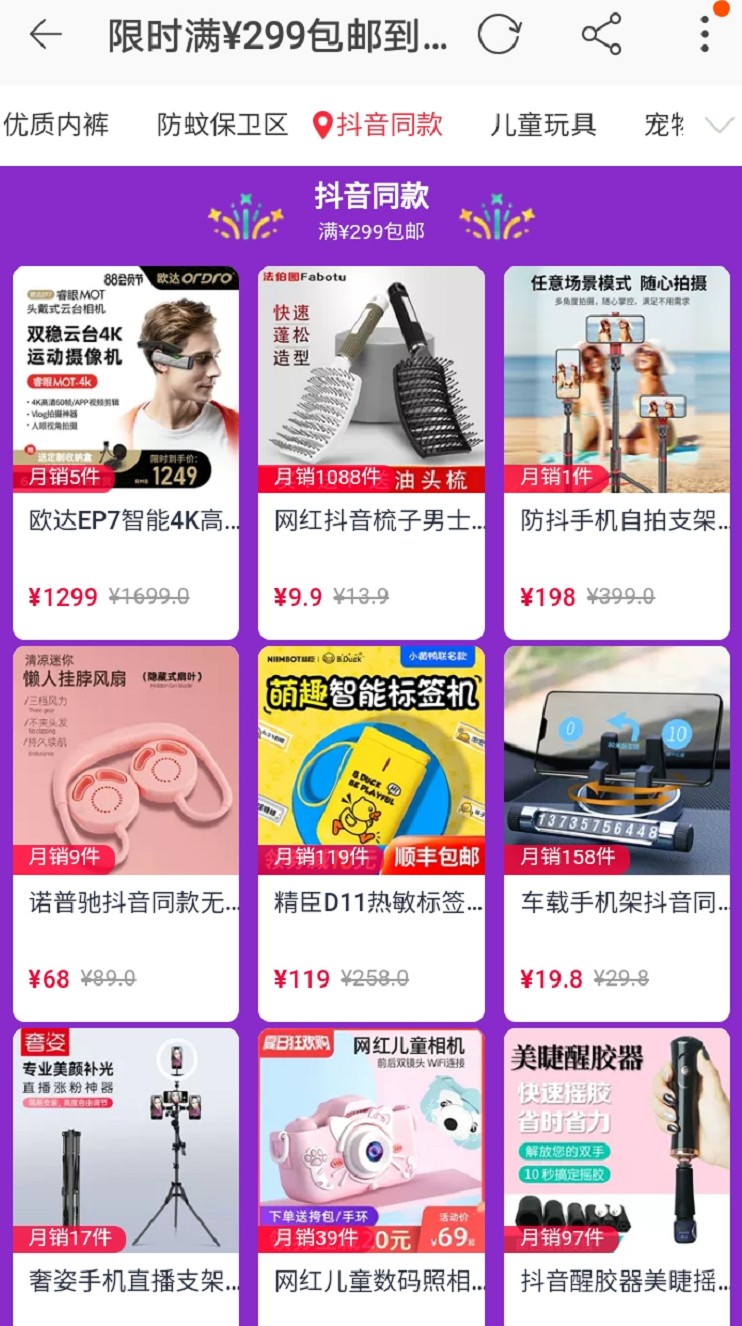View the 精臣D11热敏标签 printer product

[371, 833]
